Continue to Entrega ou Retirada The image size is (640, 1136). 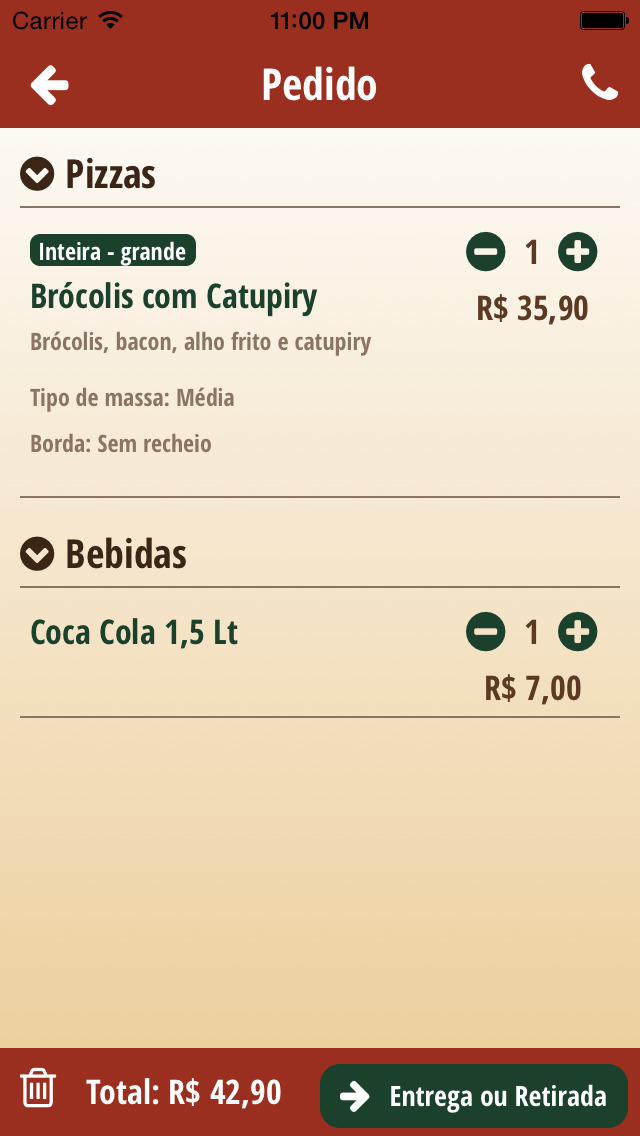(x=474, y=1095)
